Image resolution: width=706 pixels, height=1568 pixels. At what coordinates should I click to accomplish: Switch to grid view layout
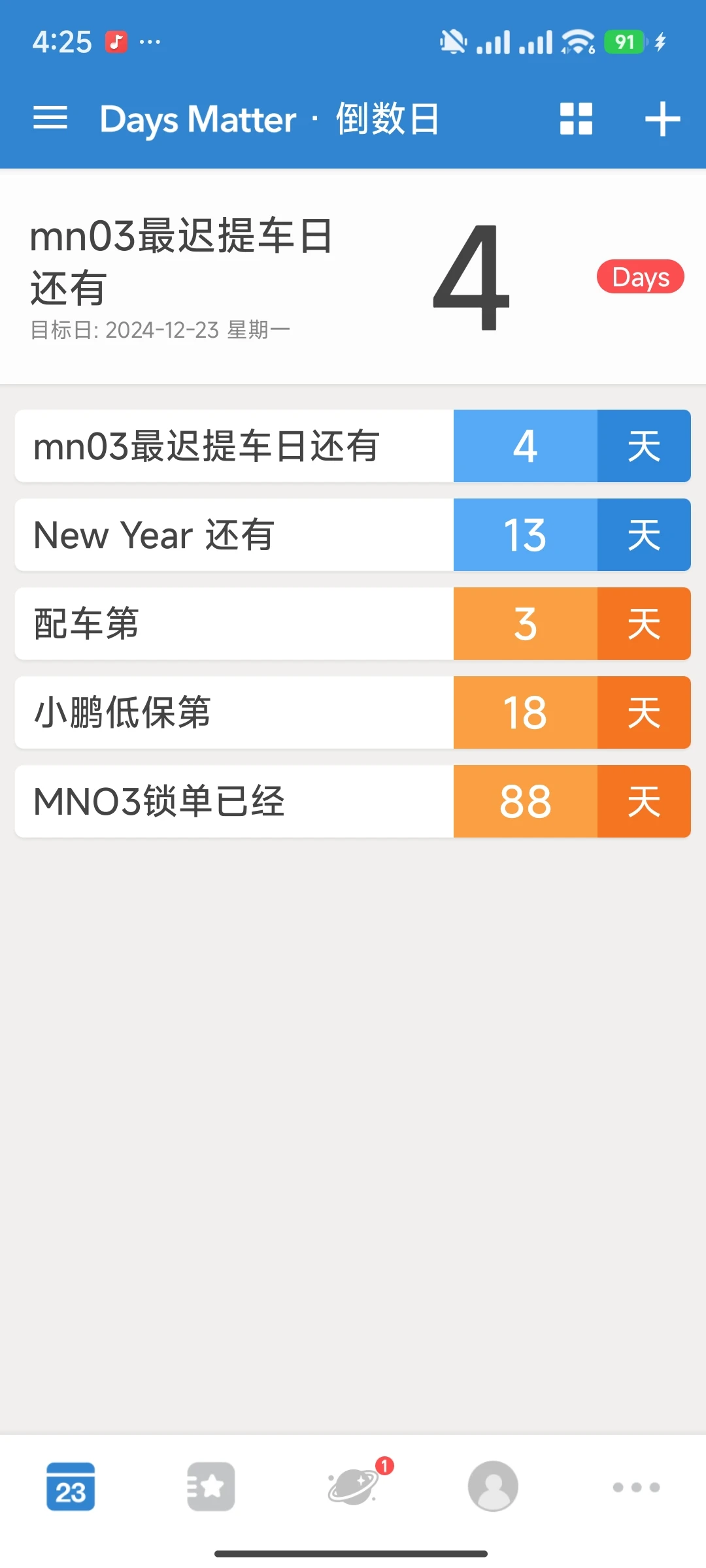[x=576, y=119]
